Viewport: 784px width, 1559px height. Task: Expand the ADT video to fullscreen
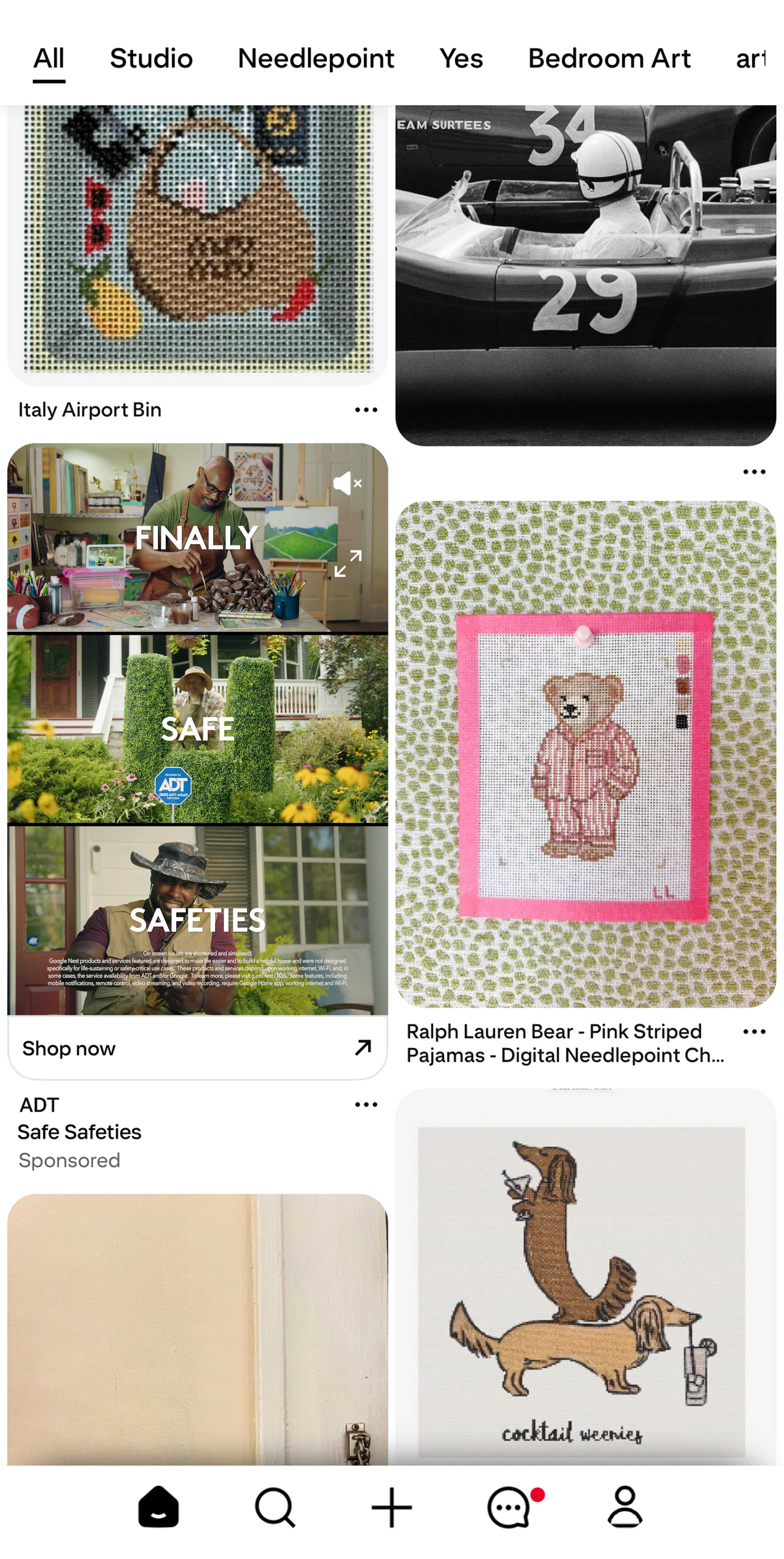(x=348, y=563)
